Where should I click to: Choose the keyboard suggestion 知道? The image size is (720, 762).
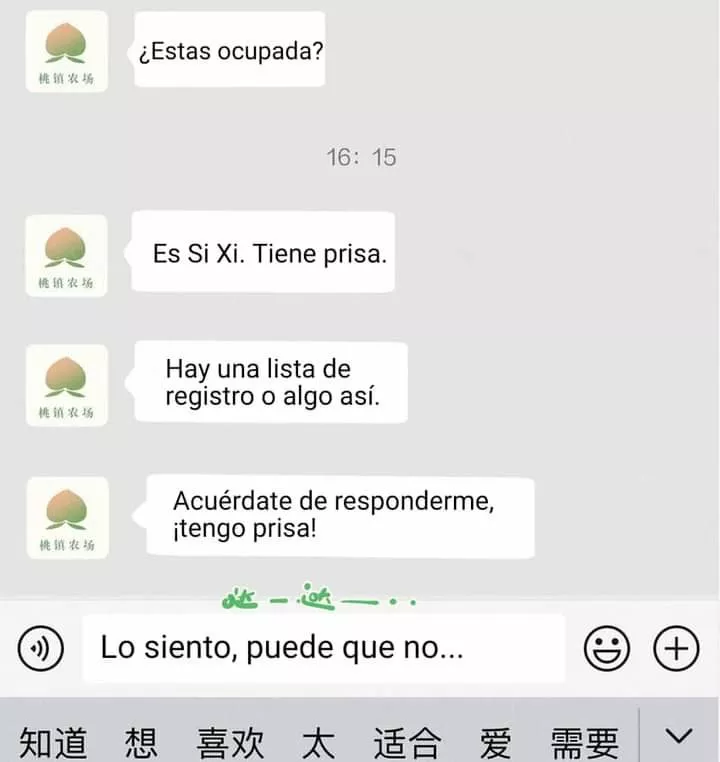click(x=53, y=741)
